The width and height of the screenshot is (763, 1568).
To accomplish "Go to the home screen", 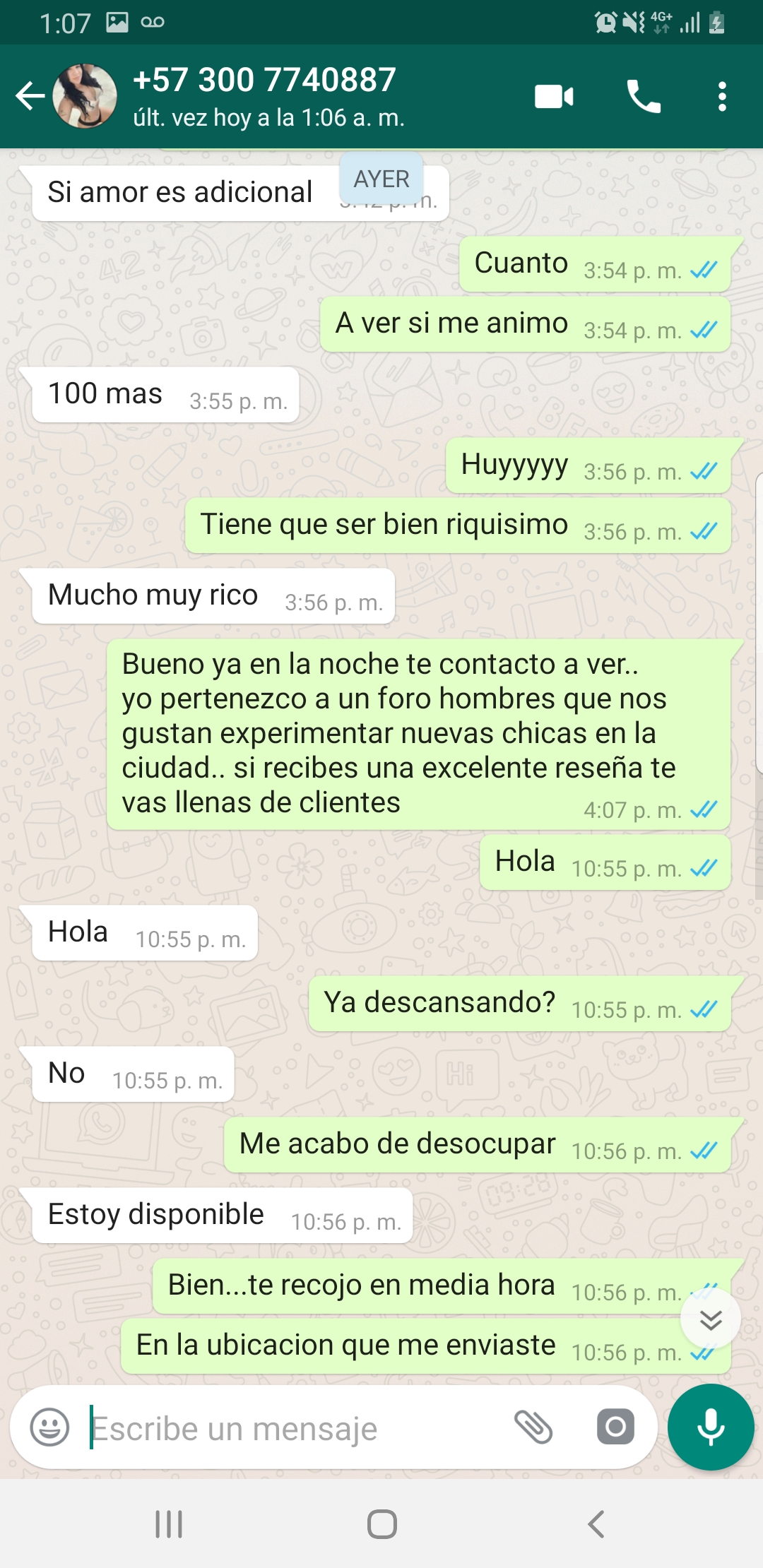I will tap(381, 1524).
